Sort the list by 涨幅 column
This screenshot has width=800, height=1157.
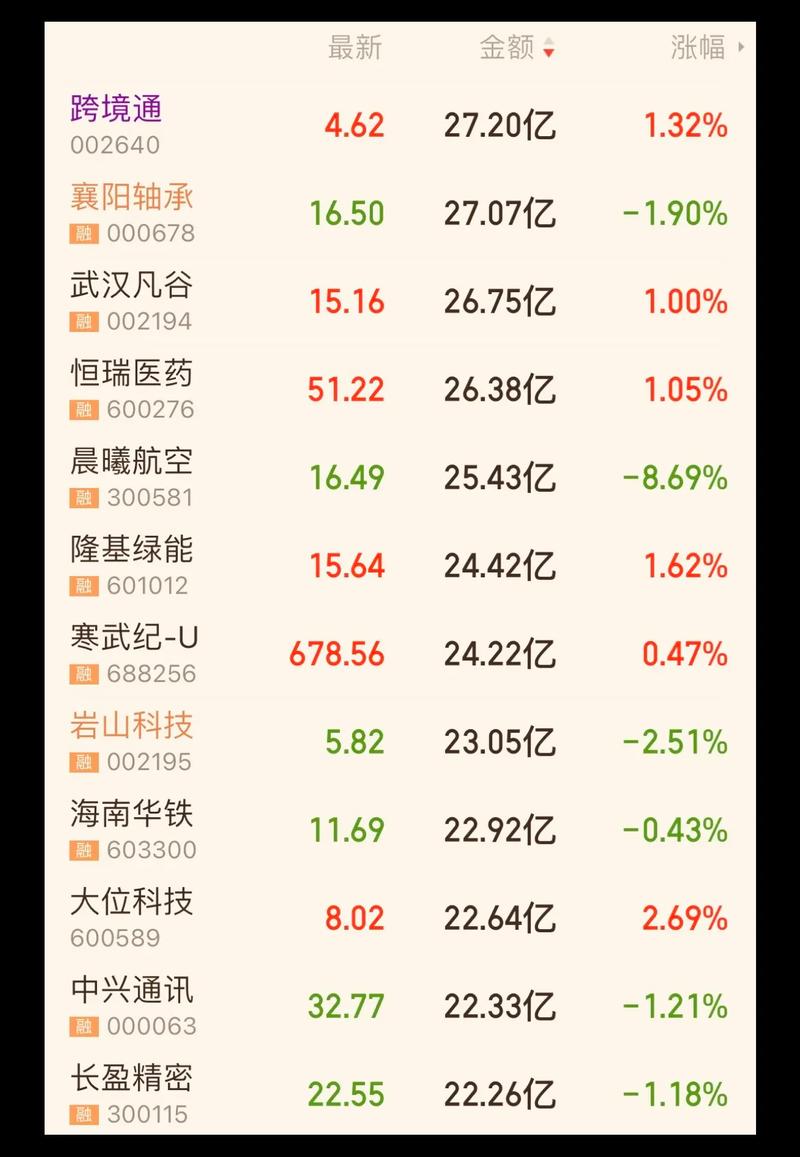tap(702, 46)
